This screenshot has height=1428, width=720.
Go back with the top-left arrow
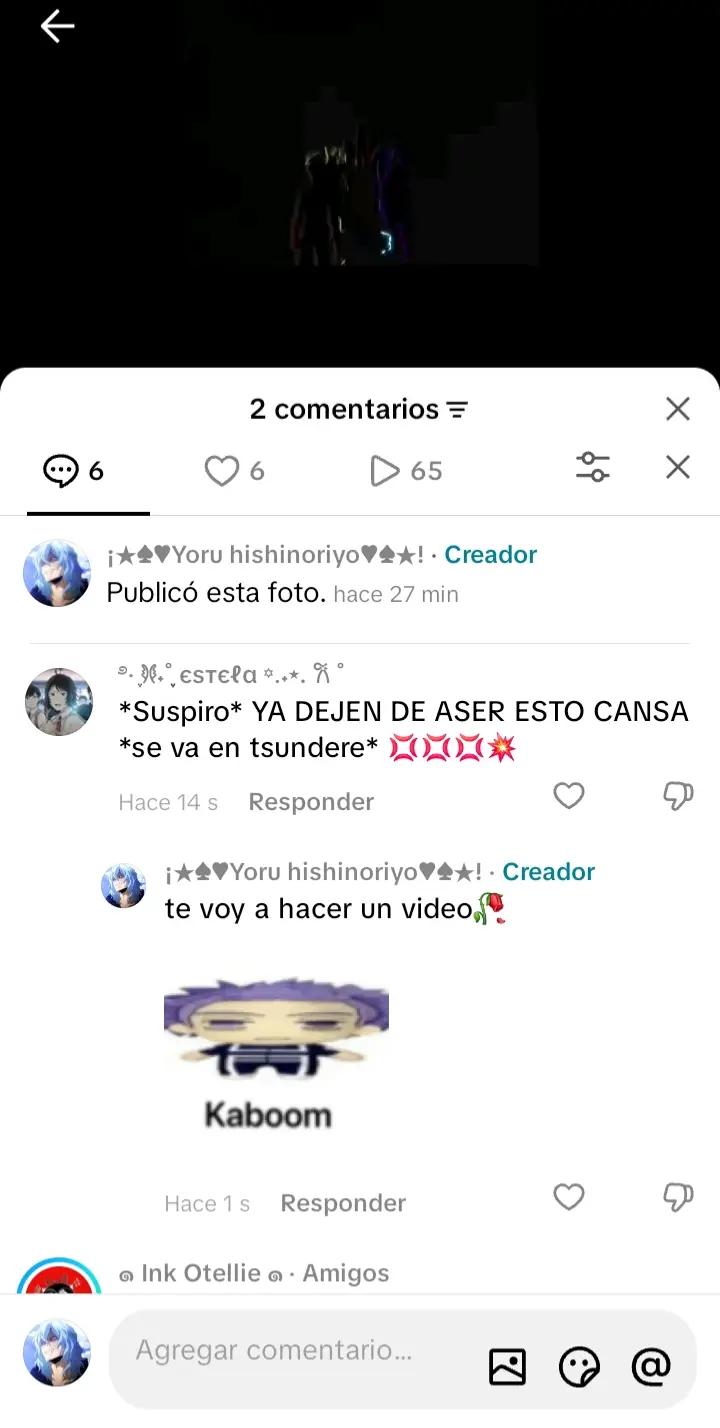click(57, 27)
